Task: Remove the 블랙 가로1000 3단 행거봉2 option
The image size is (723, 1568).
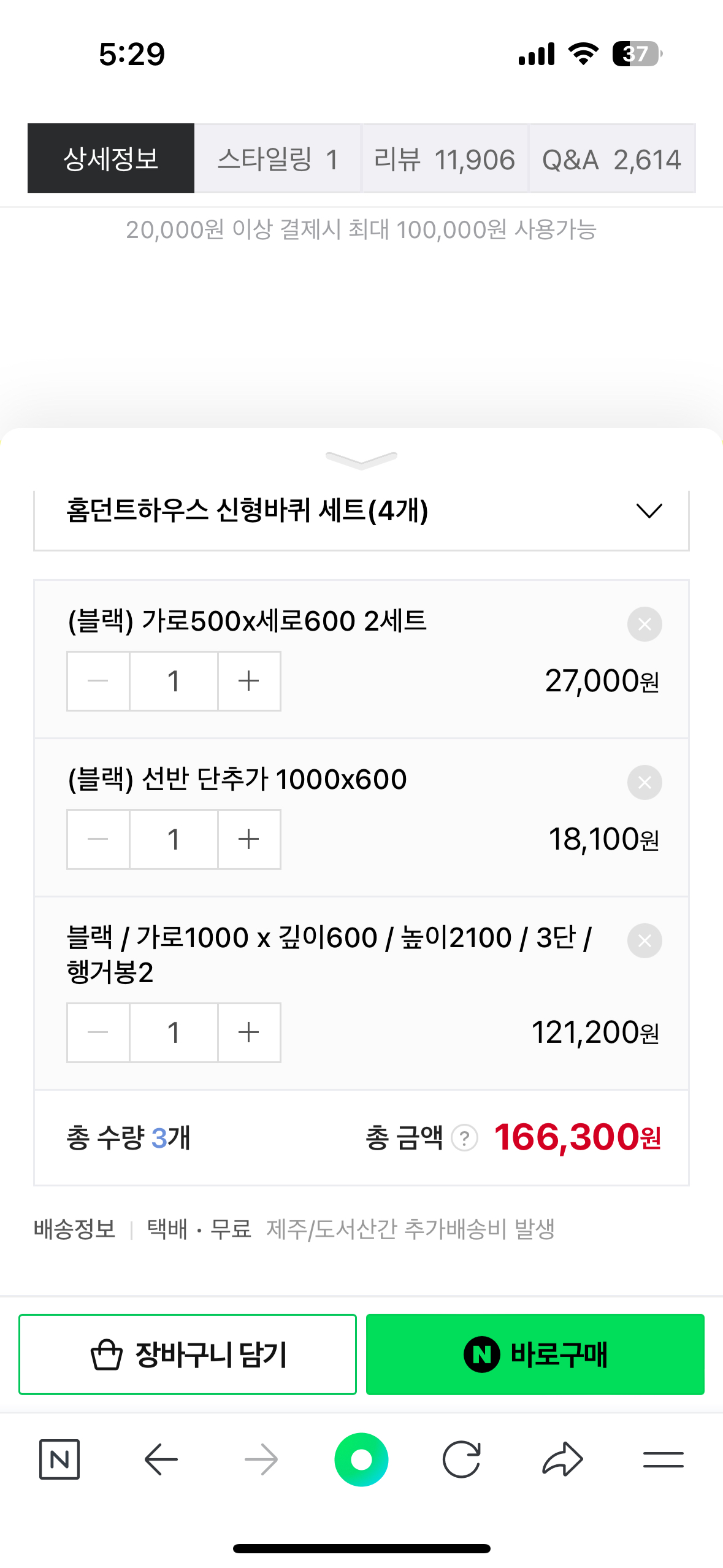Action: click(x=645, y=941)
